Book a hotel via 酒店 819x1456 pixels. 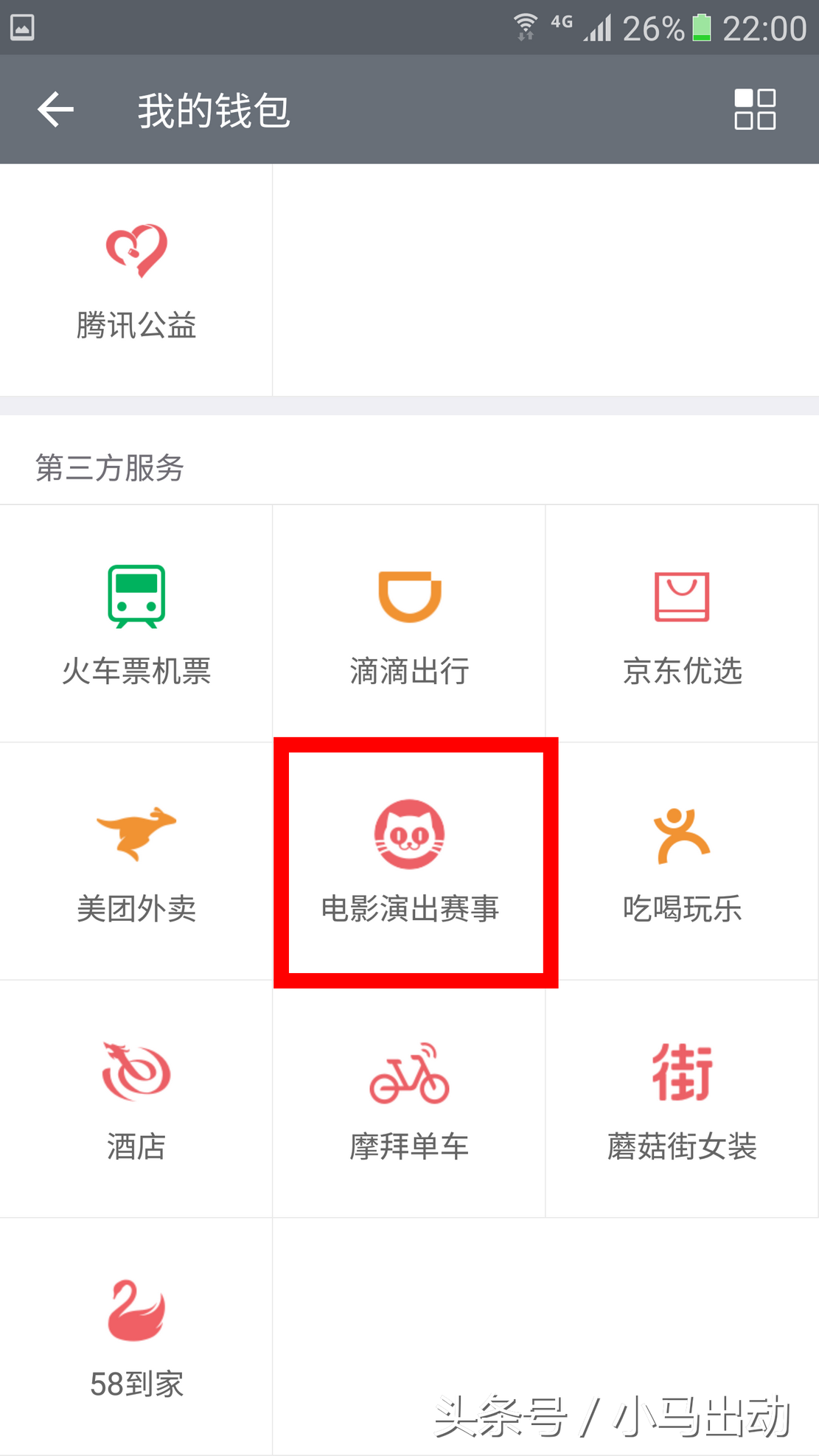[x=136, y=1098]
